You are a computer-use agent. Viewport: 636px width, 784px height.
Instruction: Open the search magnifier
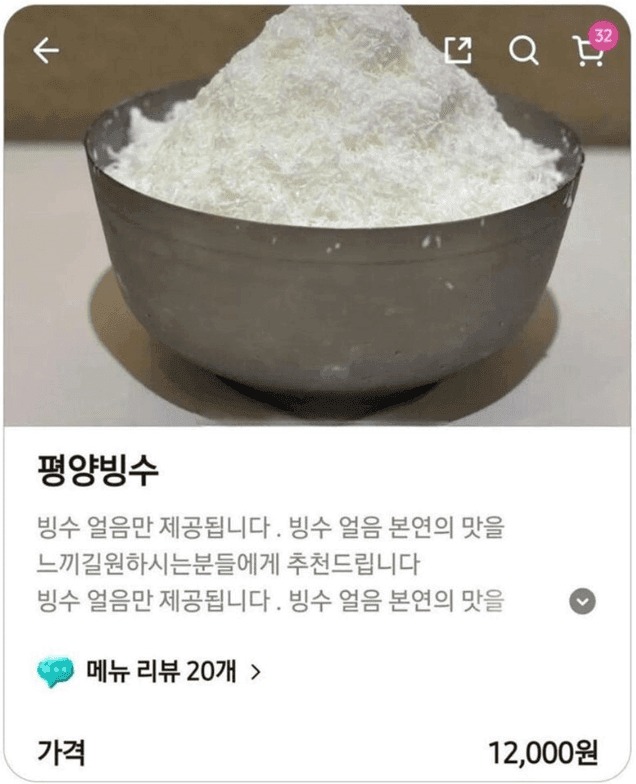click(523, 51)
